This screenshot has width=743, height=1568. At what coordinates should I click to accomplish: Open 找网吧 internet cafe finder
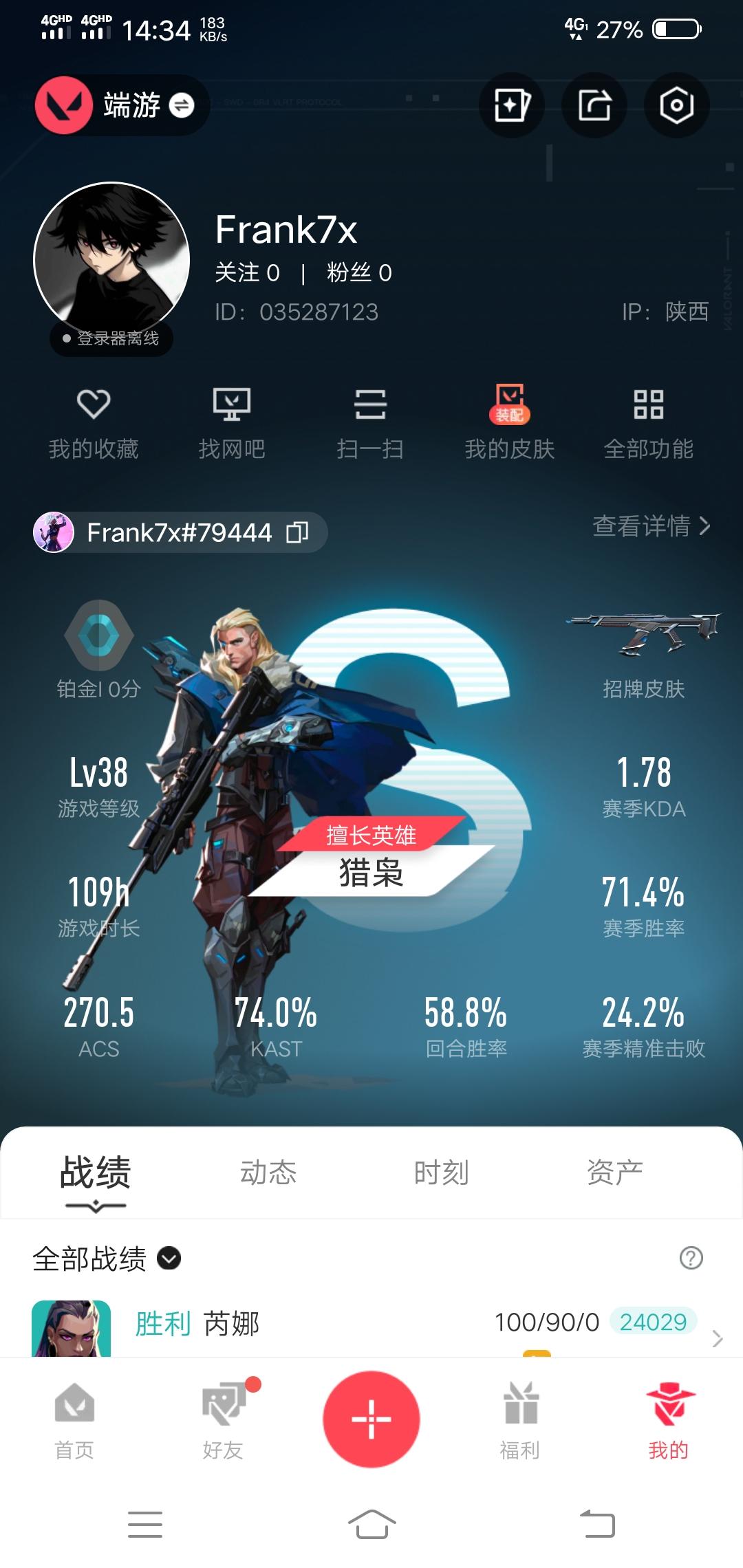pos(233,421)
